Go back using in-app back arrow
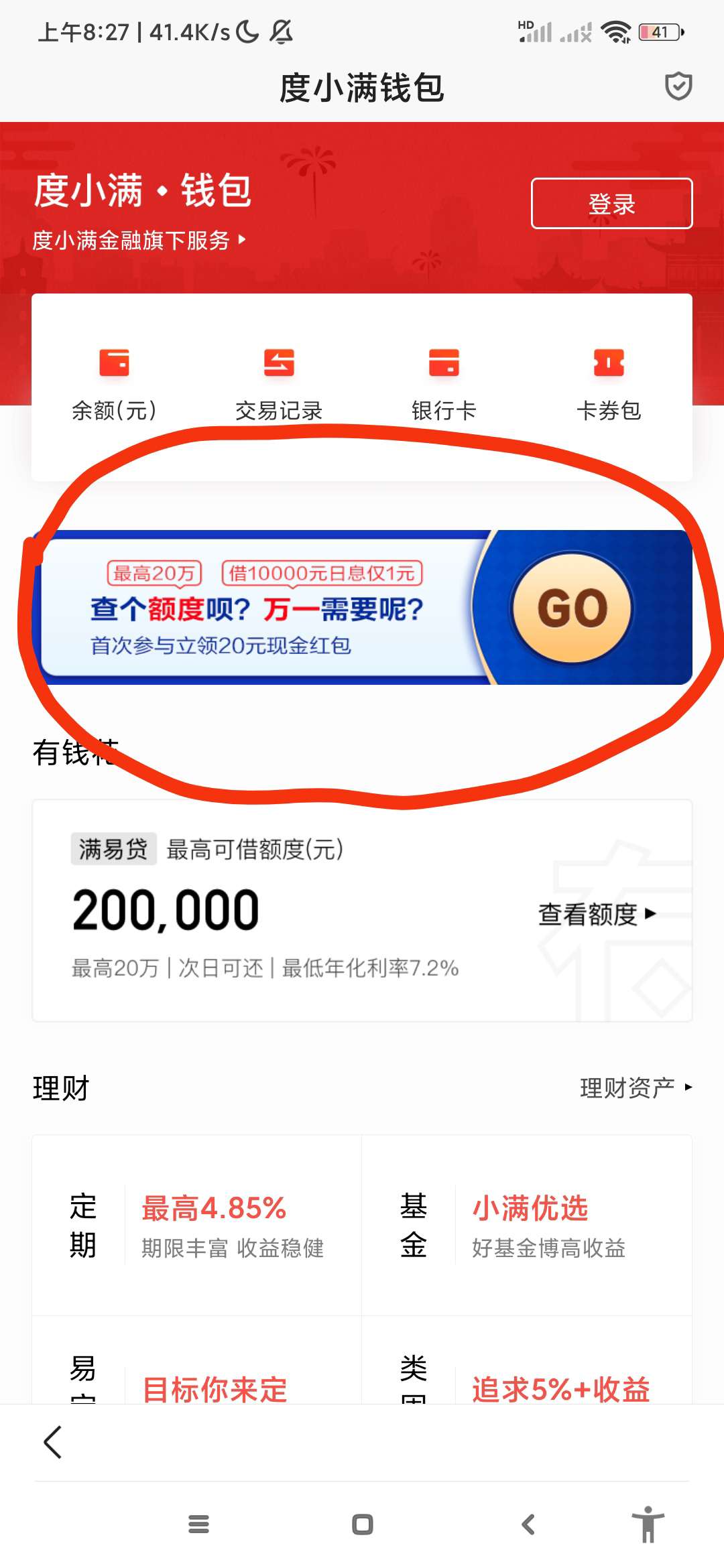724x1568 pixels. coord(53,1442)
